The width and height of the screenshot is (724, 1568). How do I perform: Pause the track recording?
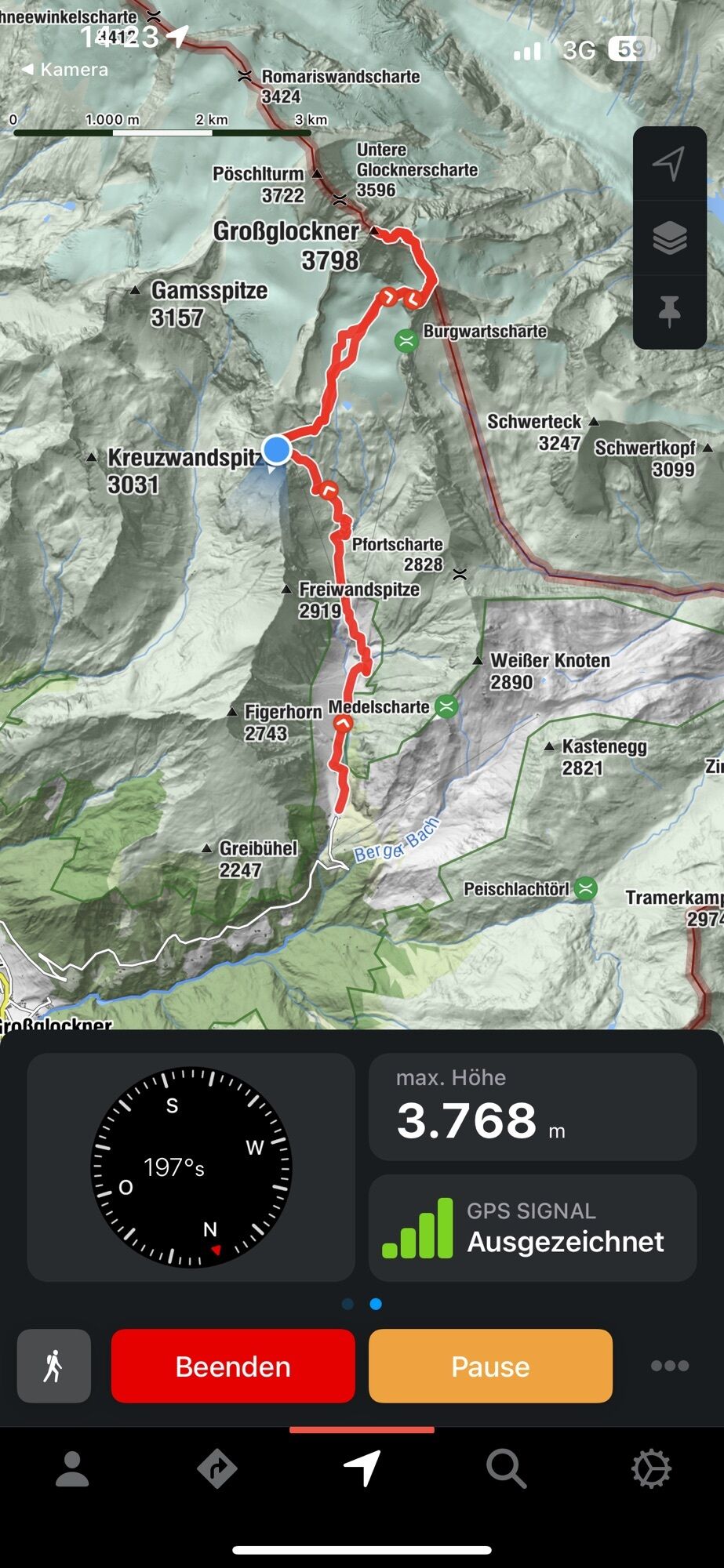coord(490,1367)
